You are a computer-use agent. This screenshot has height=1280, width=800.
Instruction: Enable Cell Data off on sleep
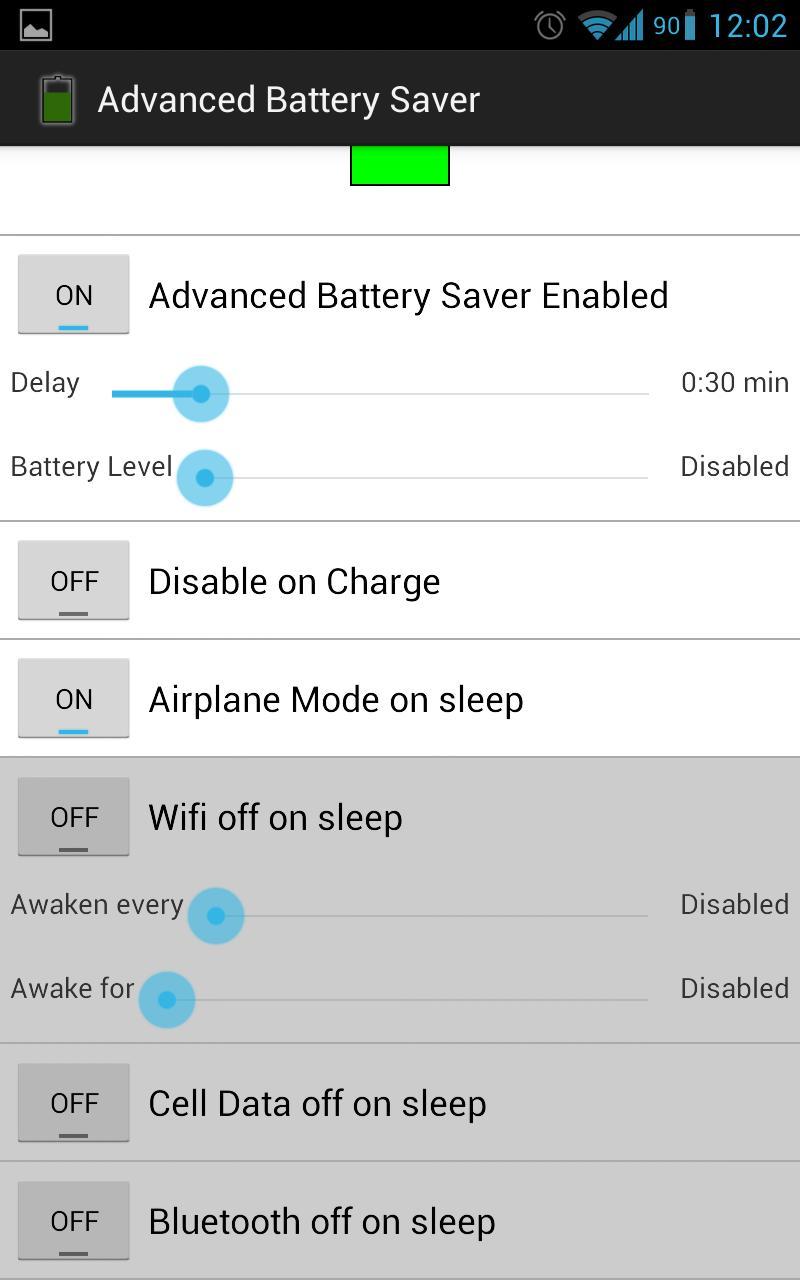[x=73, y=1102]
